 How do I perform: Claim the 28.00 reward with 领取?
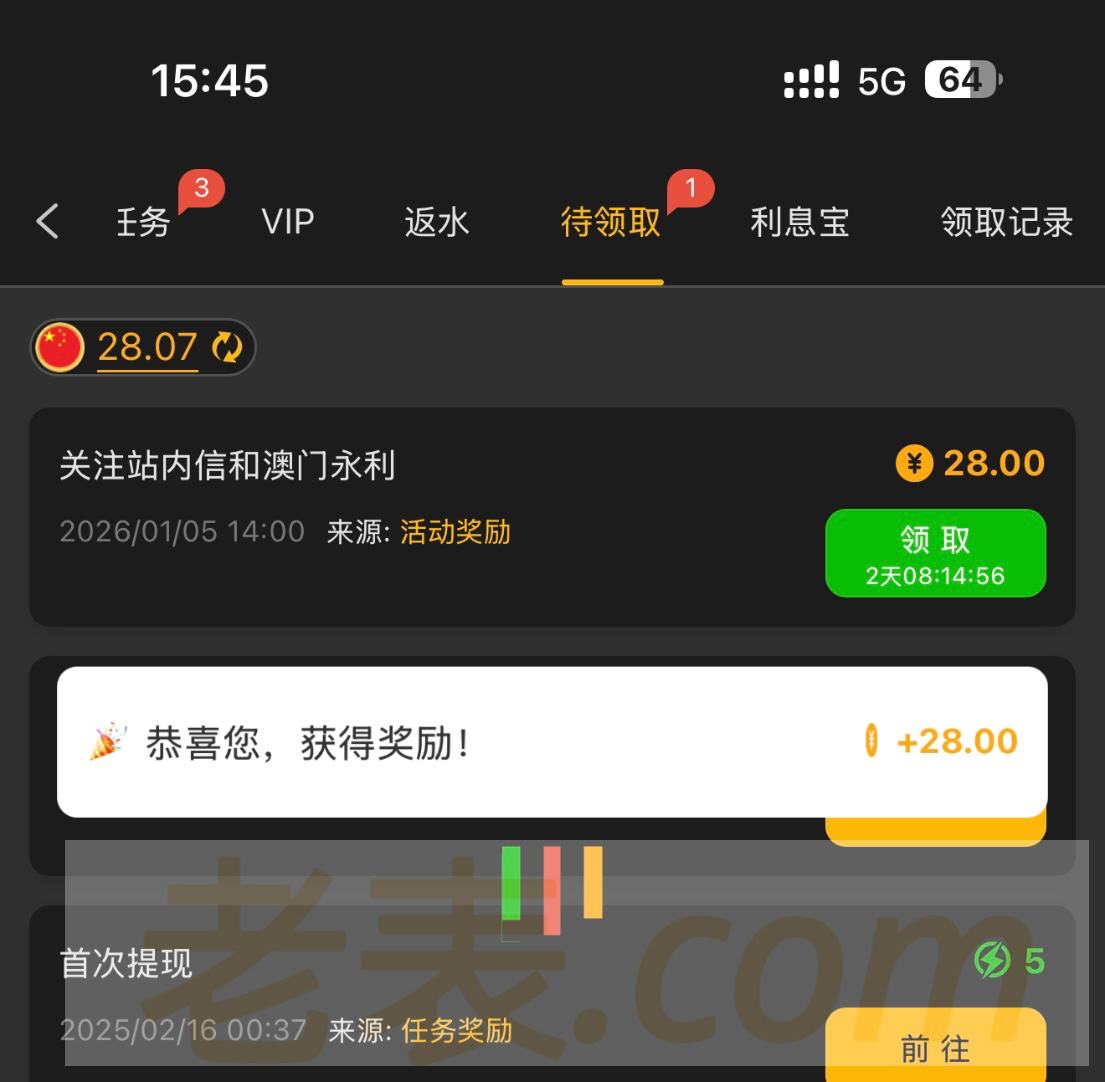click(x=935, y=553)
